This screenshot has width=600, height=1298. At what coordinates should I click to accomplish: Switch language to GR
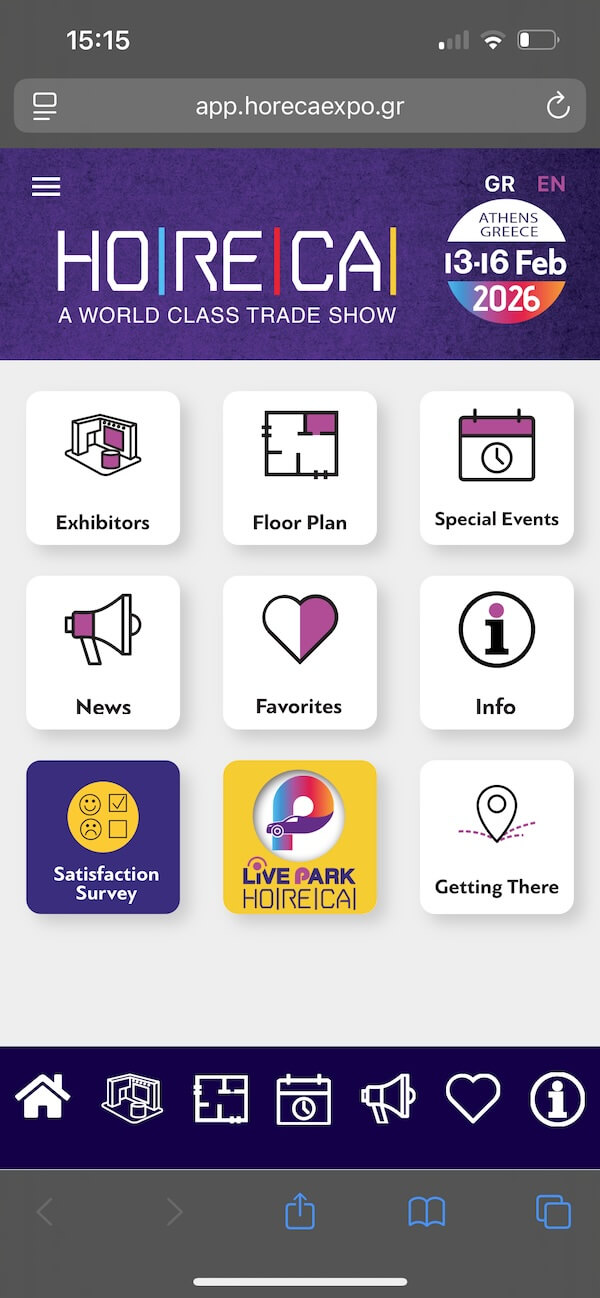[x=499, y=184]
